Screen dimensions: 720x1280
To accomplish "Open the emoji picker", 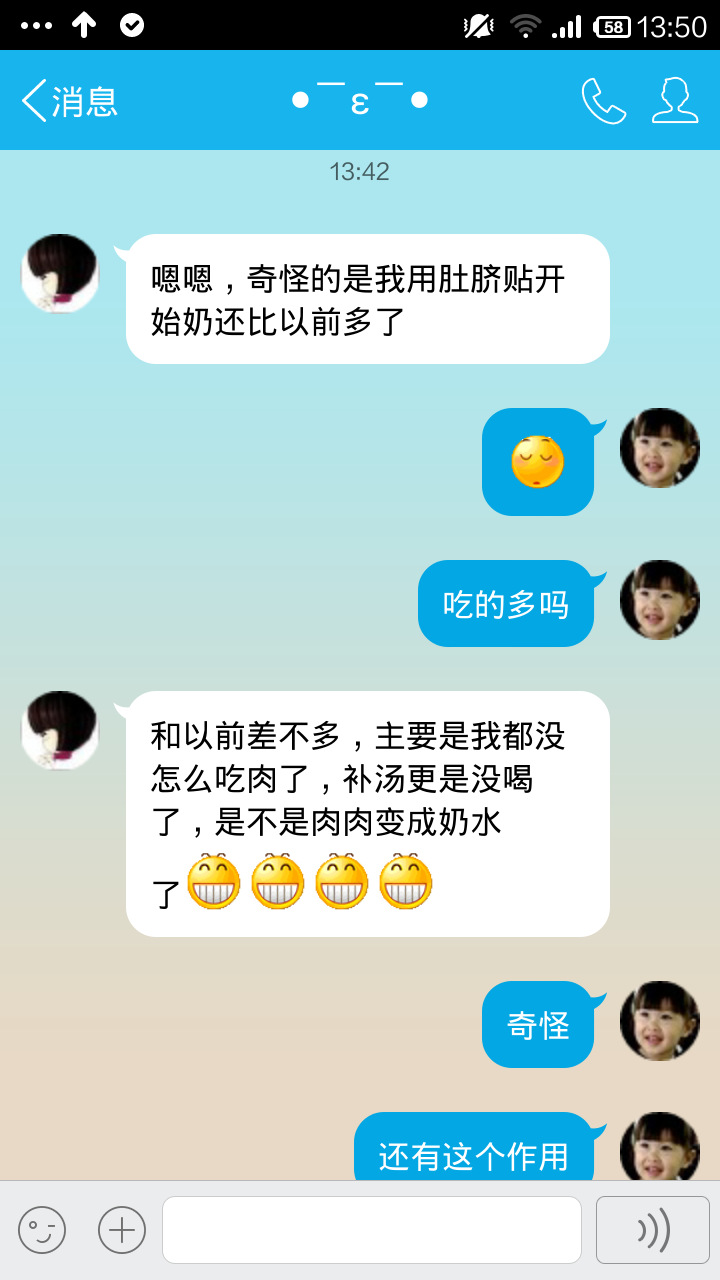I will [42, 1230].
